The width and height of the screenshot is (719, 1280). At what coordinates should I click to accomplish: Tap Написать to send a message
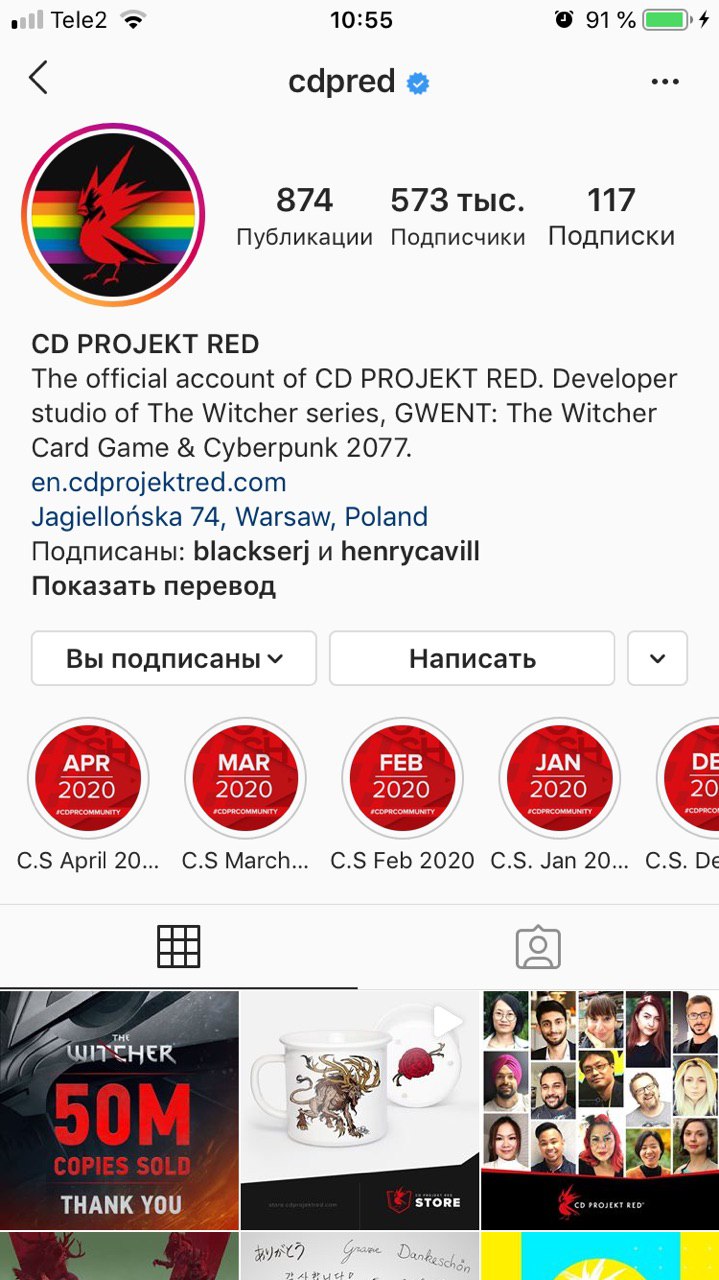tap(472, 658)
